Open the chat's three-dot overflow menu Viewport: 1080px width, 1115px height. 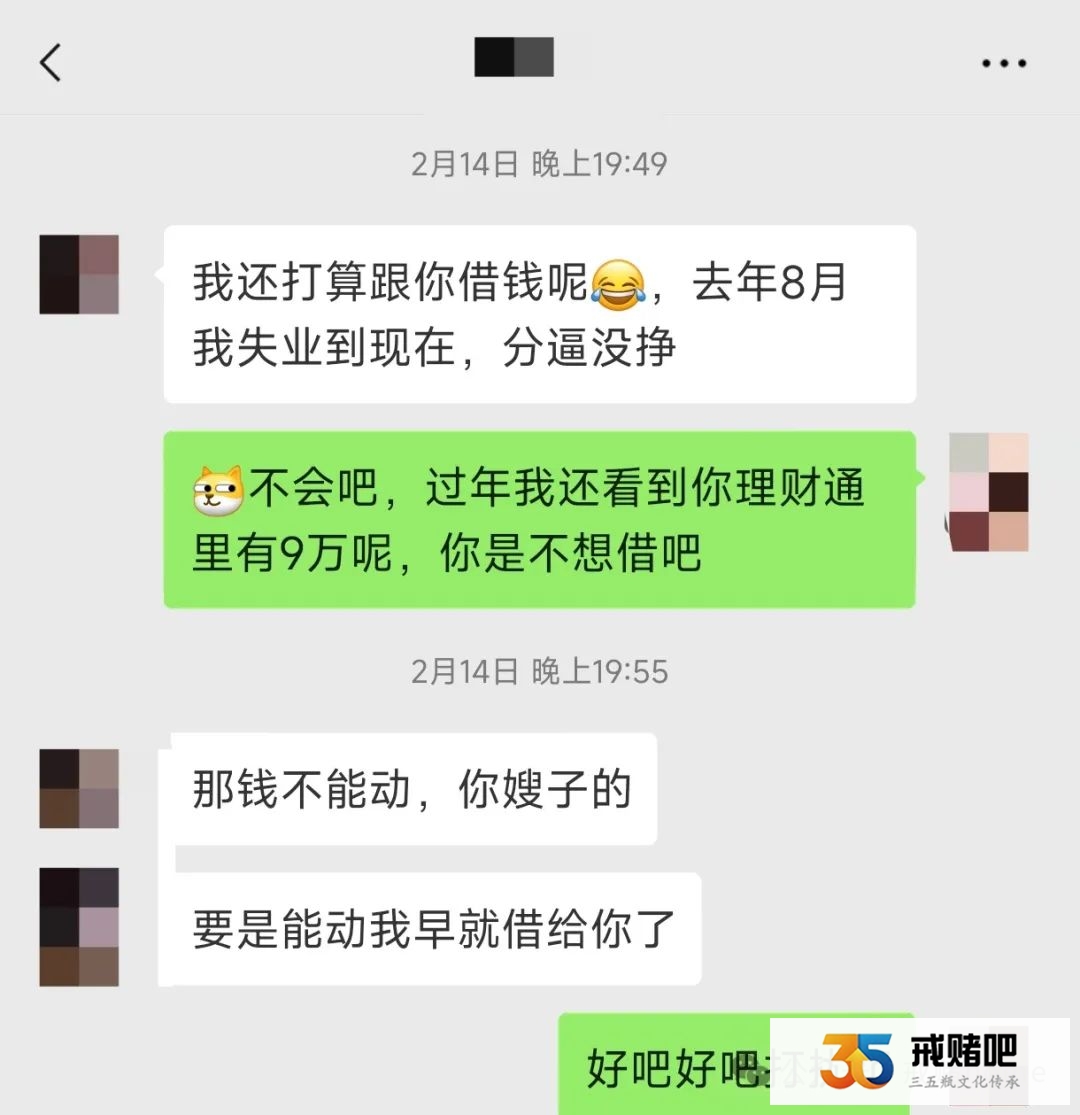click(x=1003, y=63)
